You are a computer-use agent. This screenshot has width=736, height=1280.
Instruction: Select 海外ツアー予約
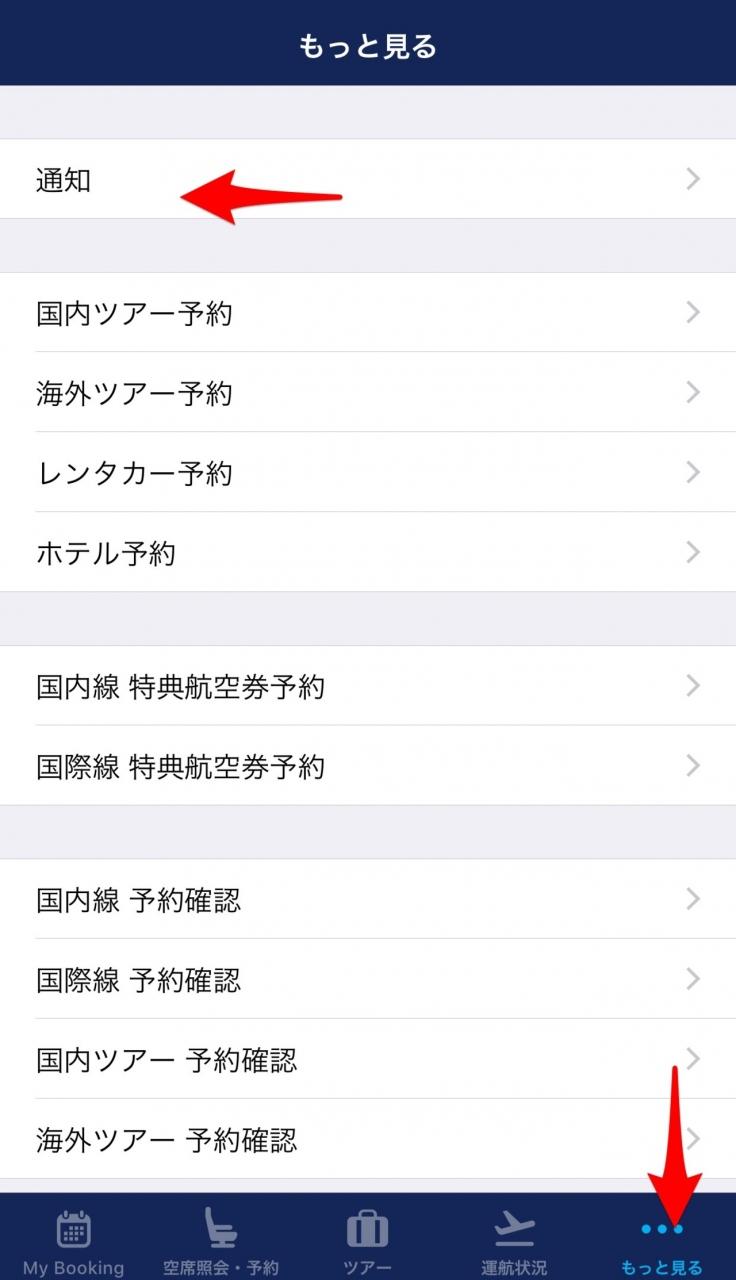pos(368,392)
